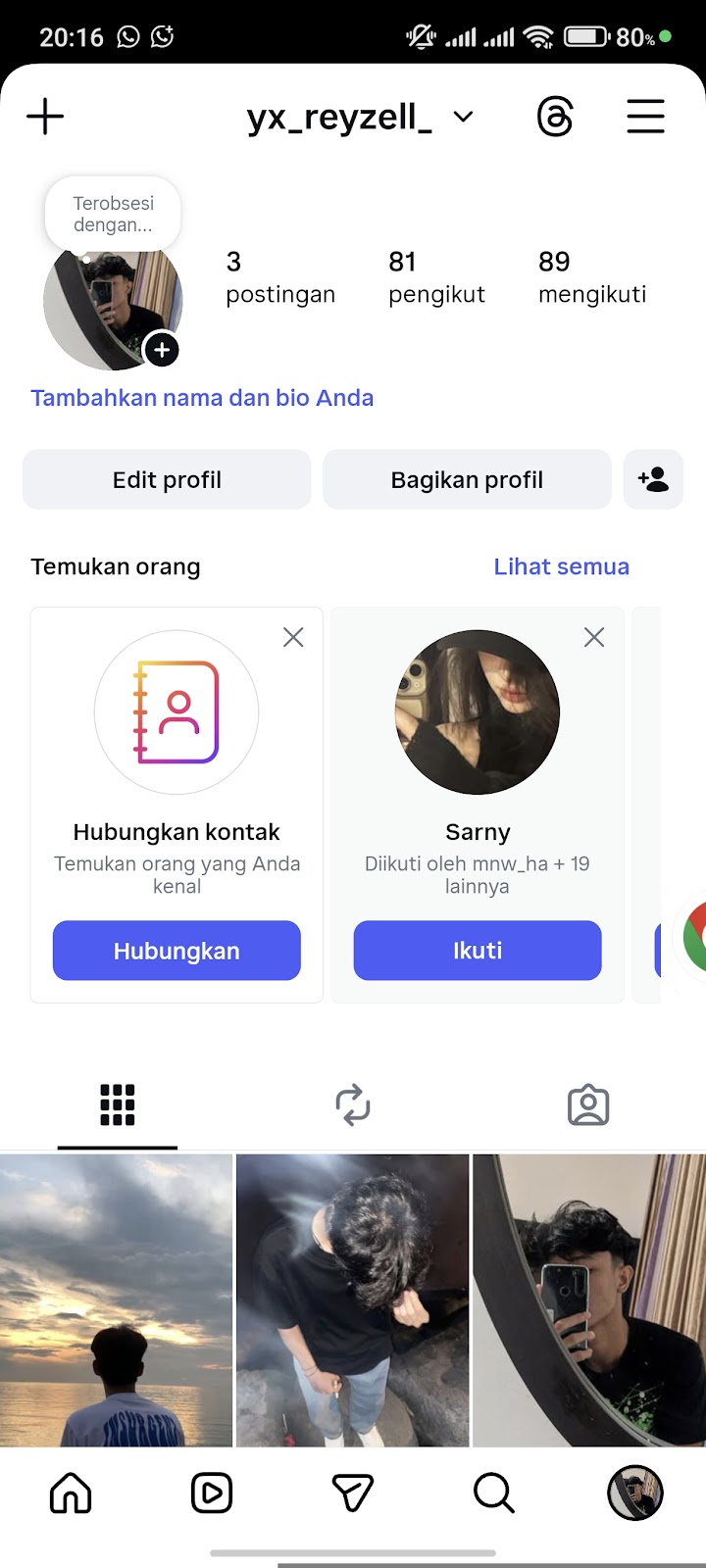View the 81 pengikut list
Viewport: 706px width, 1568px height.
coord(436,276)
